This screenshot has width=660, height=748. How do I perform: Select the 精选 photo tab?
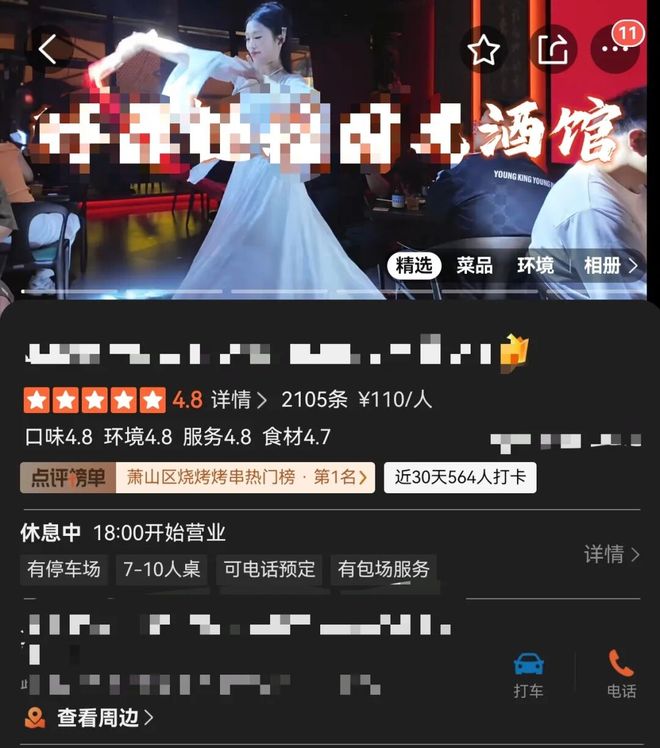[x=414, y=266]
